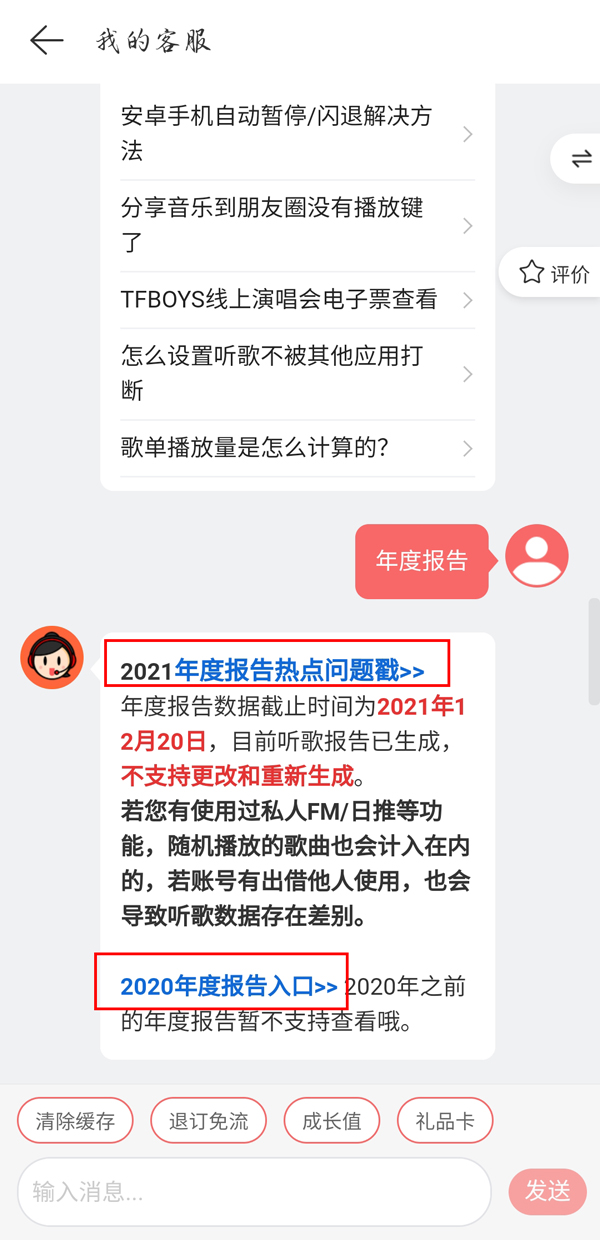Tap the 发送 send button
This screenshot has width=600, height=1240.
[x=547, y=1191]
